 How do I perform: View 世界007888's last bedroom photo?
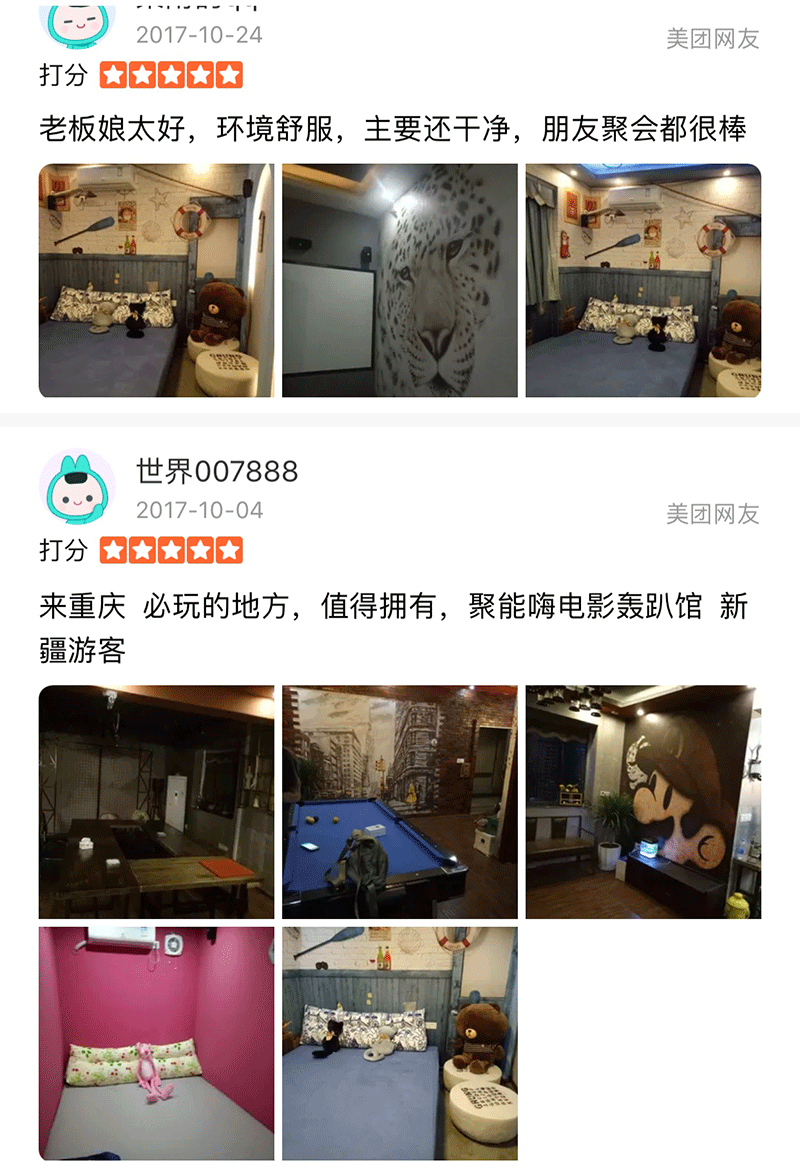(x=400, y=1043)
